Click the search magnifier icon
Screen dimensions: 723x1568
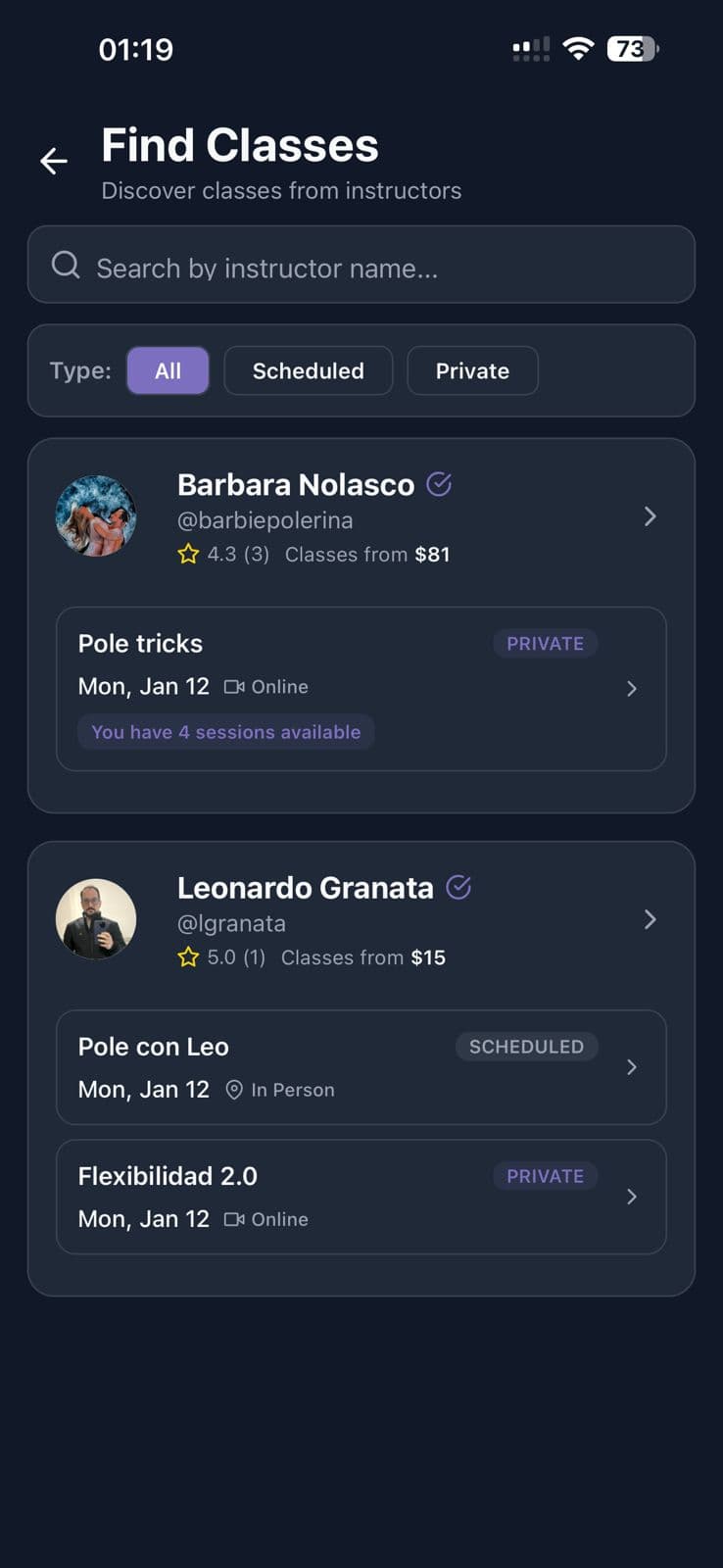tap(65, 265)
